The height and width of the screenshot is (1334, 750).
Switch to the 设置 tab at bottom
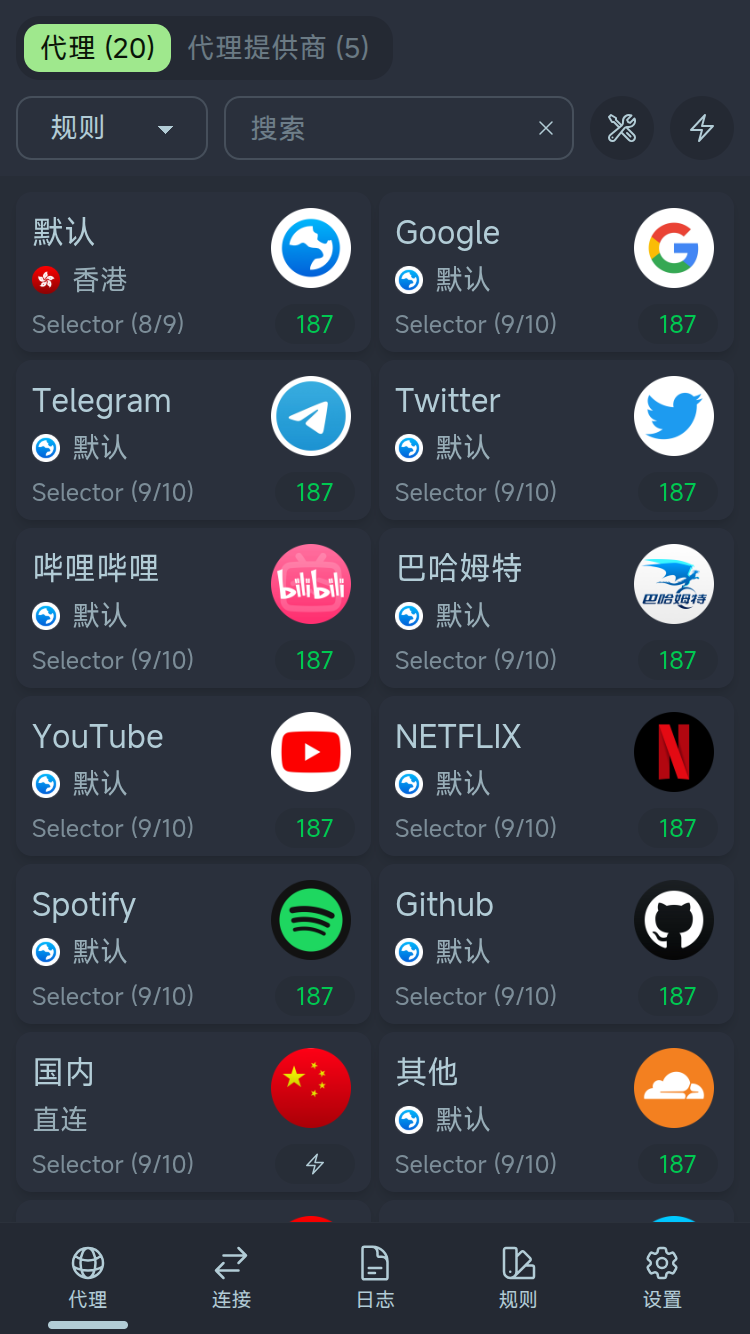tap(661, 1278)
